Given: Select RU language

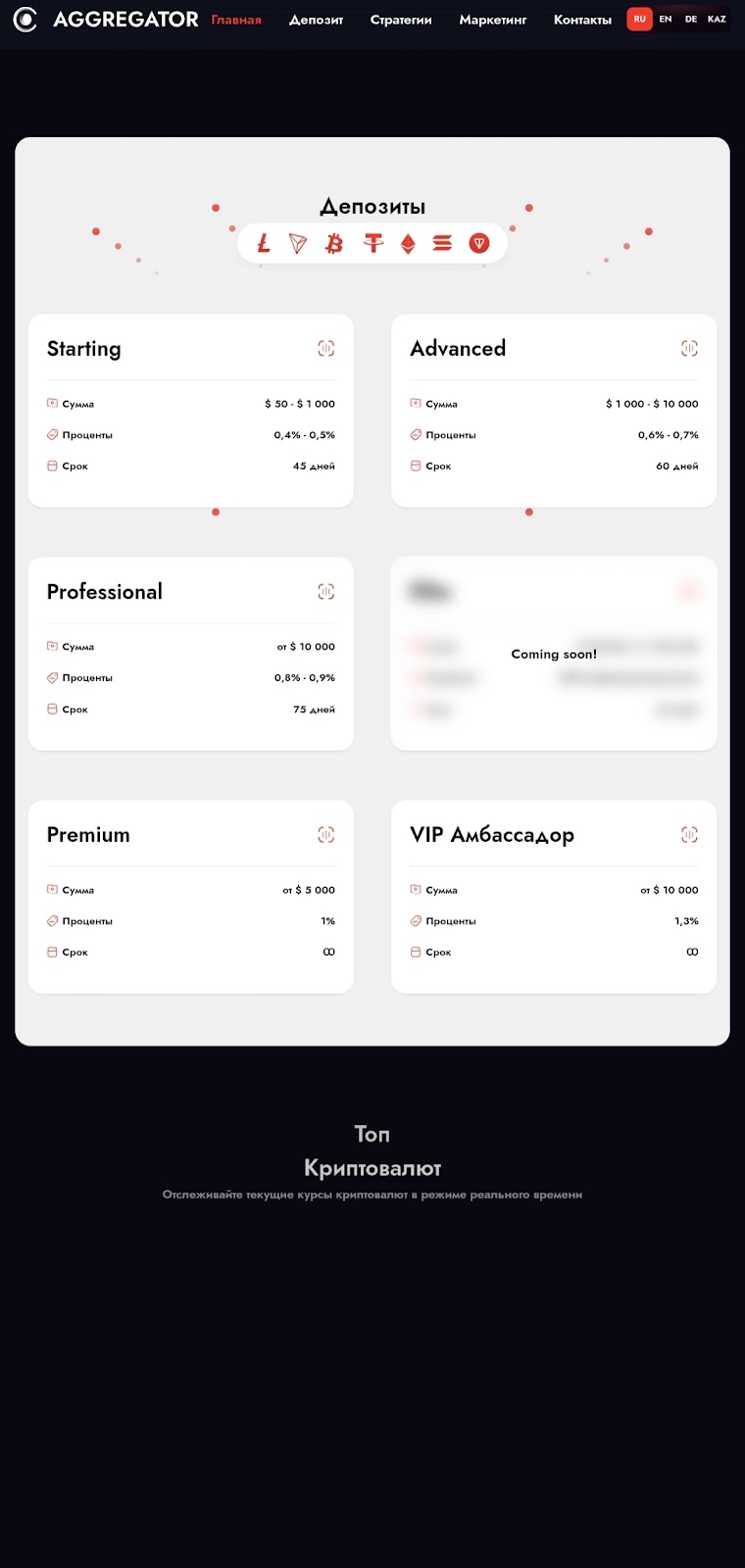Looking at the screenshot, I should coord(639,19).
